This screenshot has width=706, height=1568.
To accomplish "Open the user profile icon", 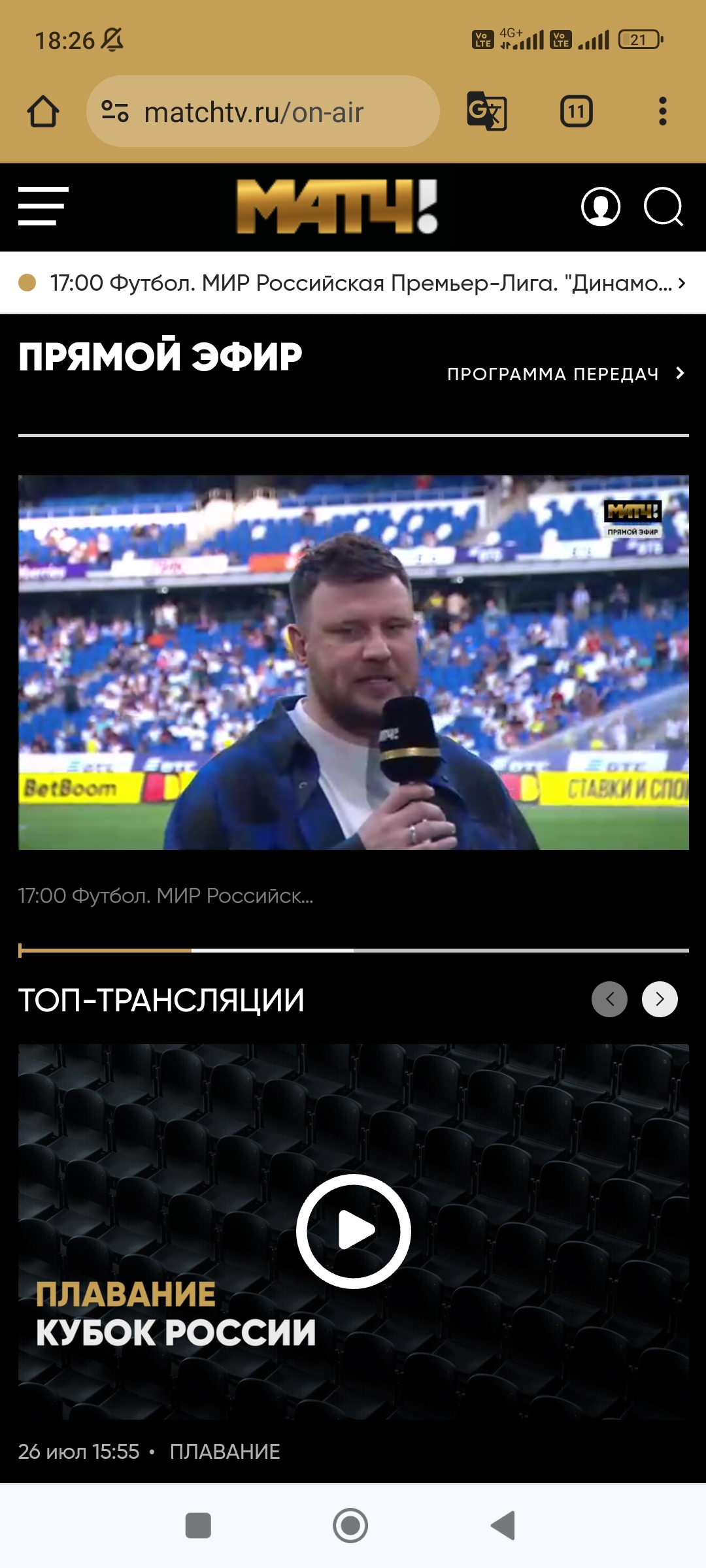I will (600, 207).
